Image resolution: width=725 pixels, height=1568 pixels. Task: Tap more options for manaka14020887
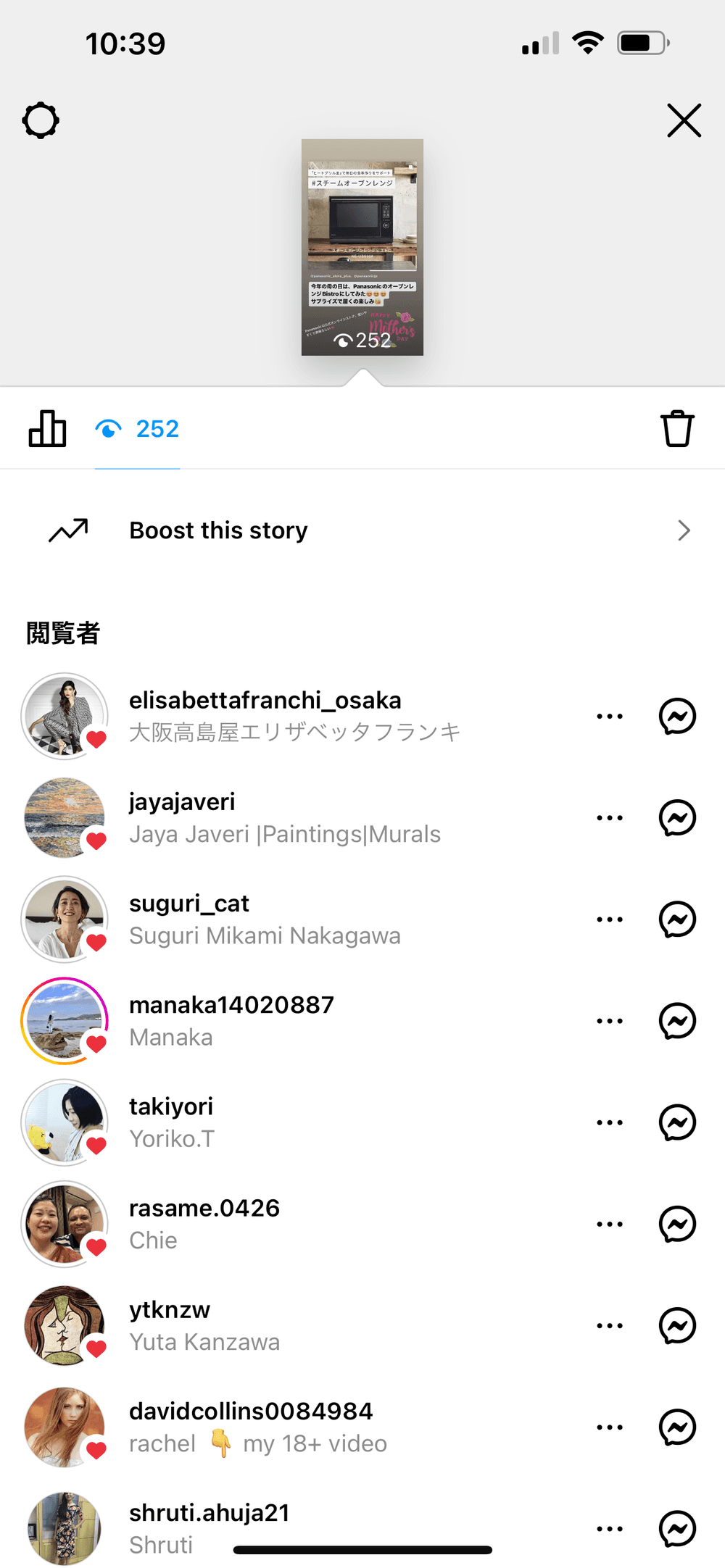[x=610, y=1021]
